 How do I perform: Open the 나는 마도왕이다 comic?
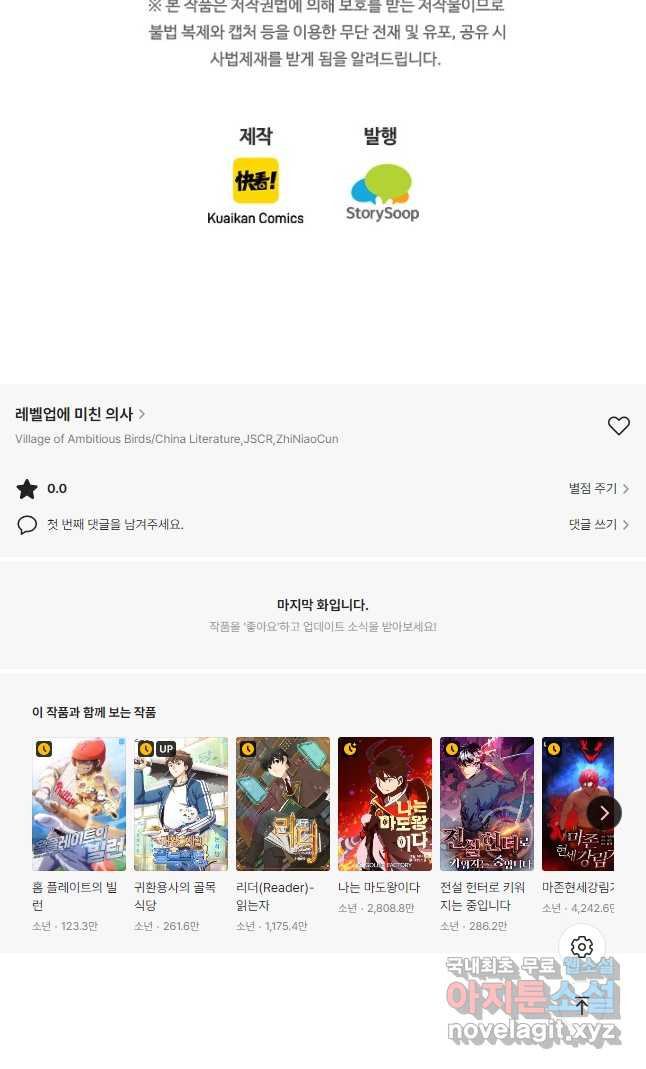click(385, 804)
